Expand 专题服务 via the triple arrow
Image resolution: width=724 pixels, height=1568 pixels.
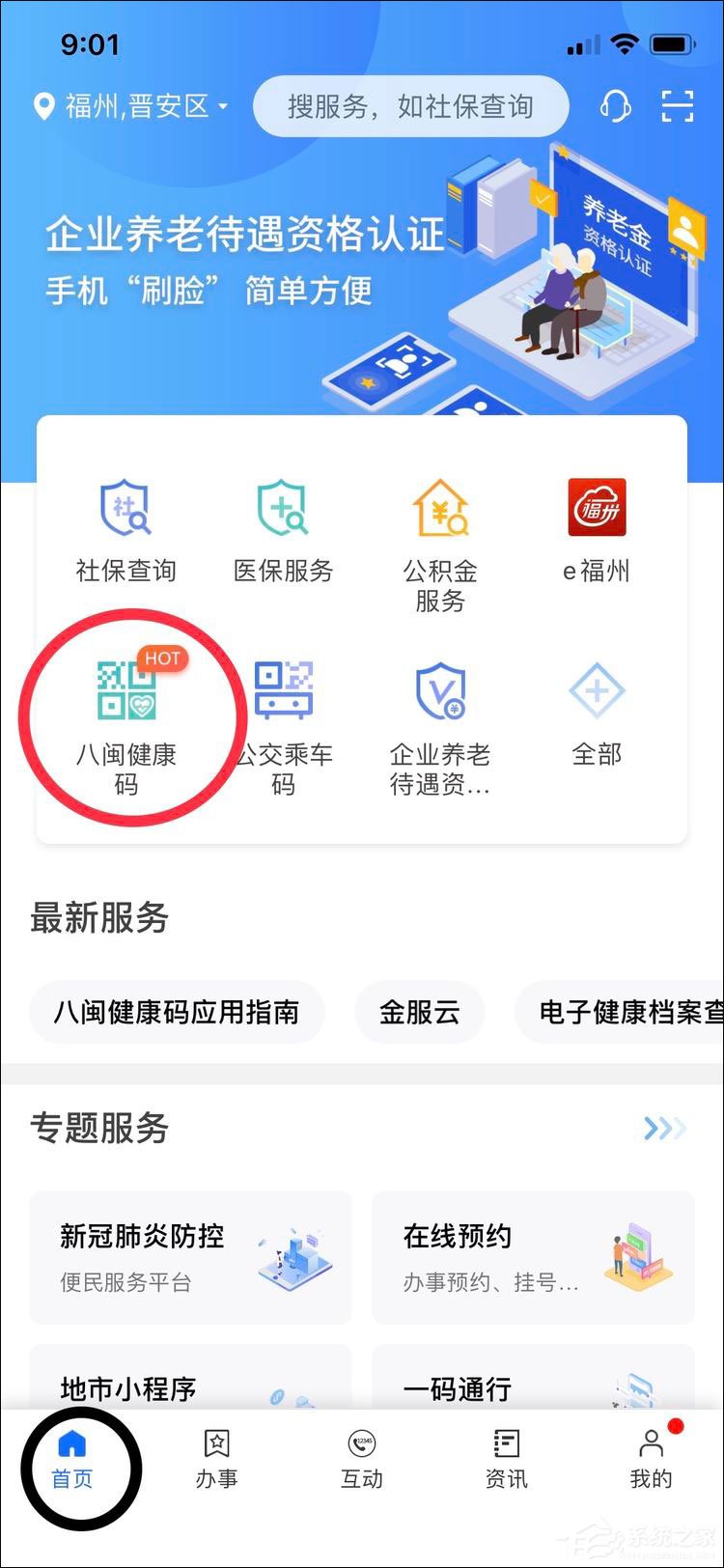click(664, 1129)
